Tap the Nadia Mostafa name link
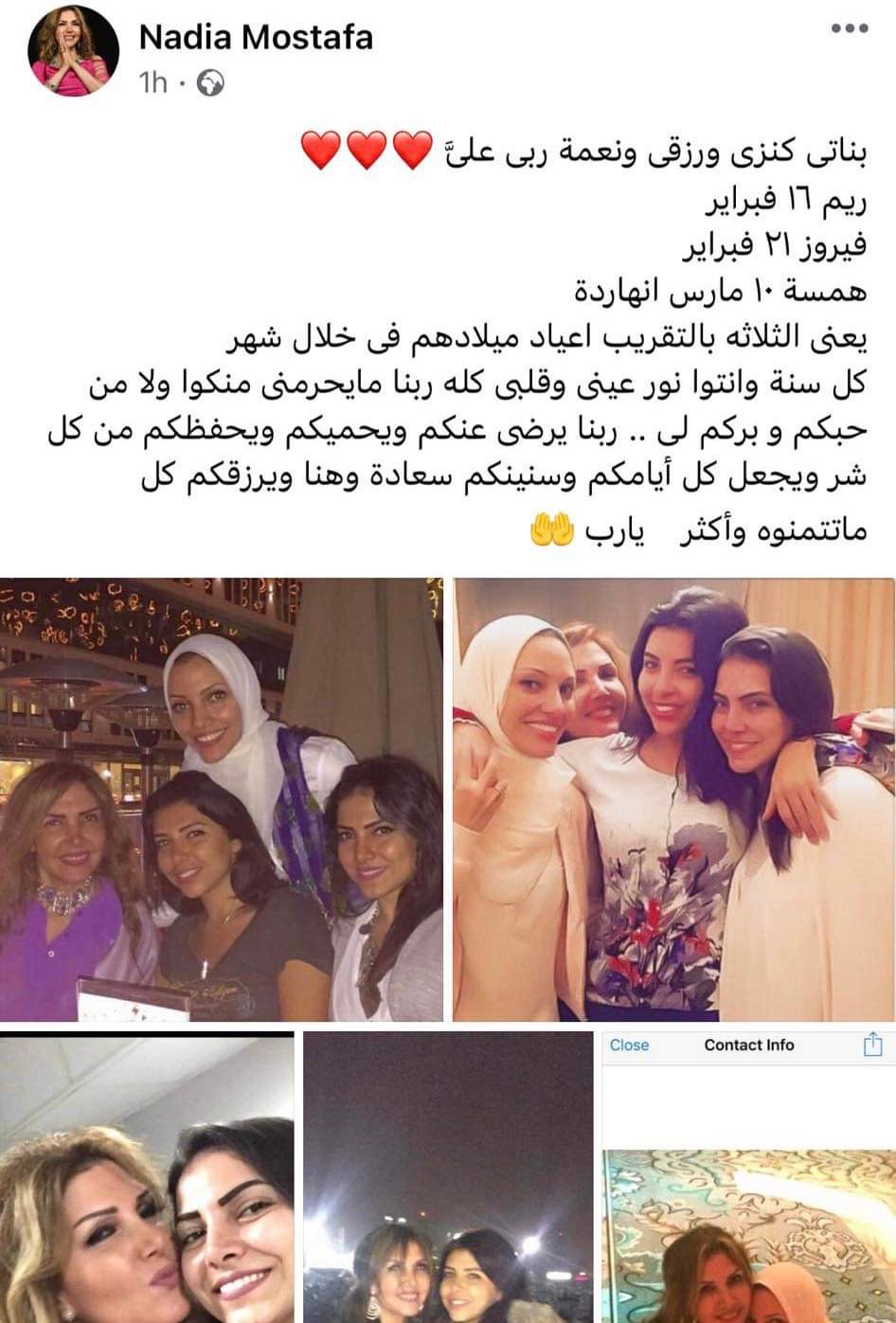Image resolution: width=896 pixels, height=1323 pixels. pos(256,37)
